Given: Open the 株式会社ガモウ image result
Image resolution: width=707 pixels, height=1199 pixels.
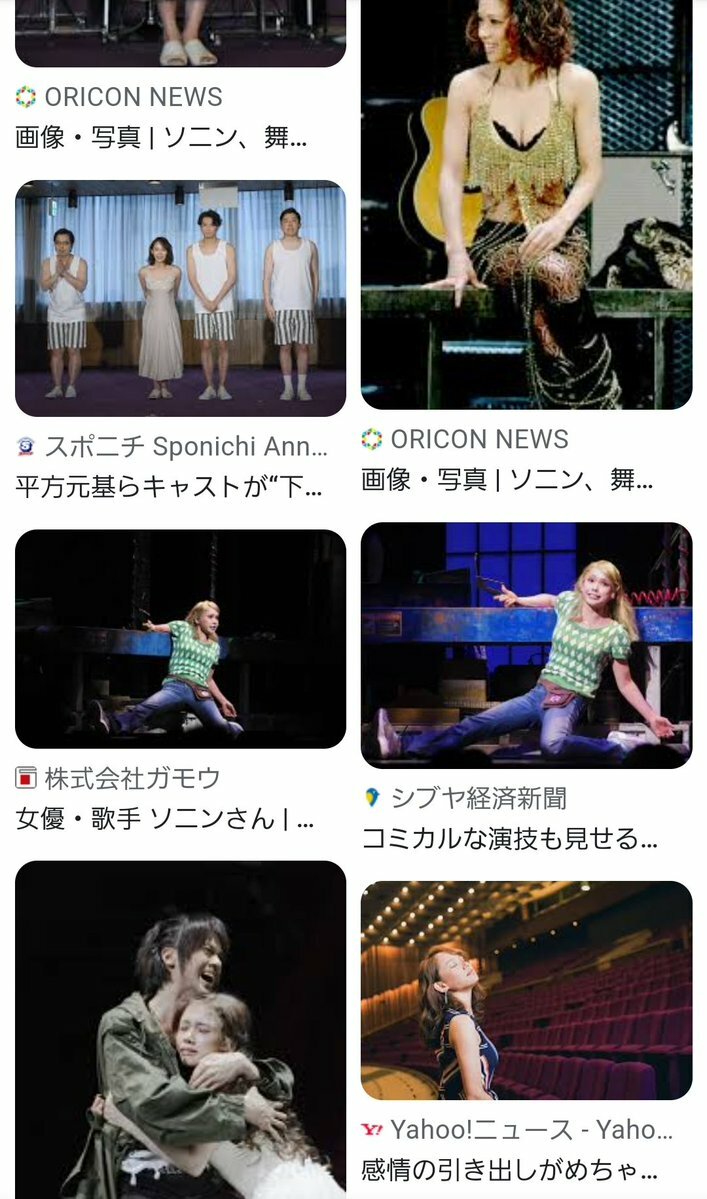Looking at the screenshot, I should pyautogui.click(x=180, y=639).
